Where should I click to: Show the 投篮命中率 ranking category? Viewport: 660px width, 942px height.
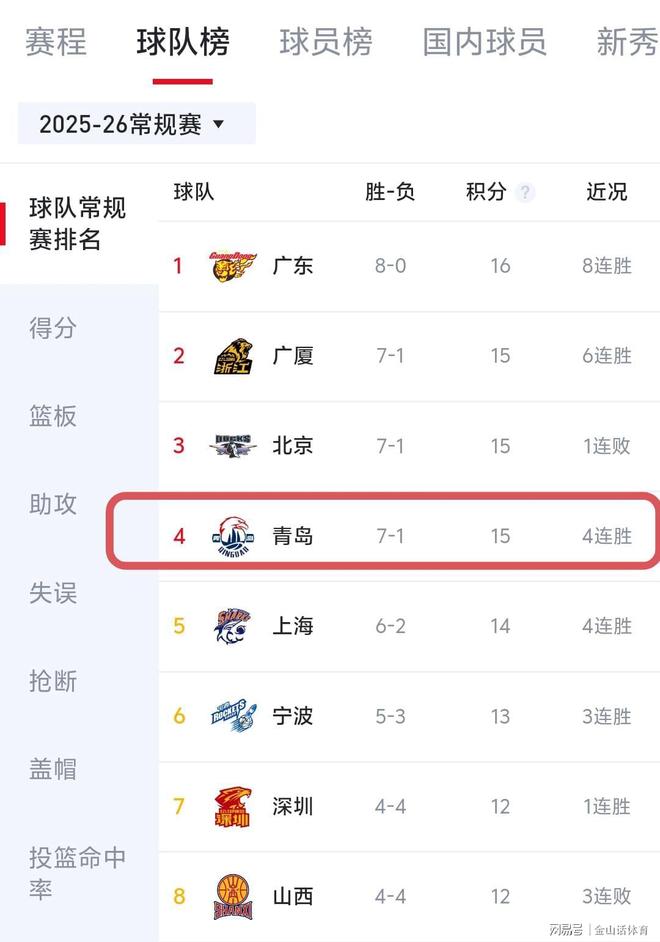click(78, 873)
